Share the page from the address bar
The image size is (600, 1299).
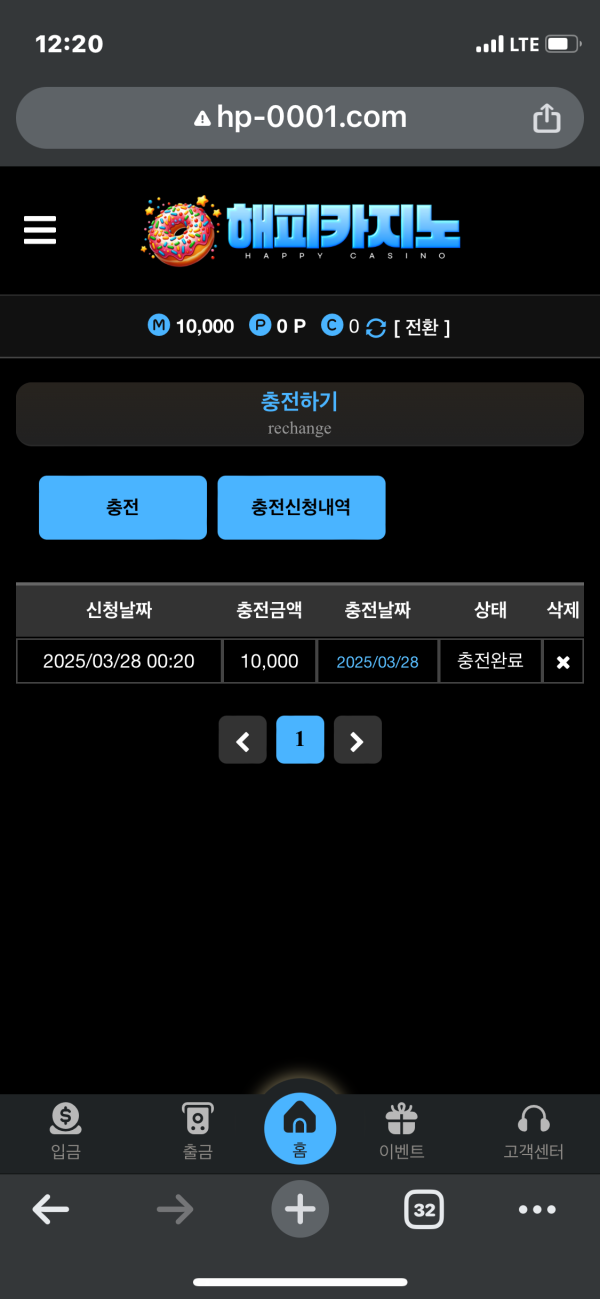[x=547, y=118]
